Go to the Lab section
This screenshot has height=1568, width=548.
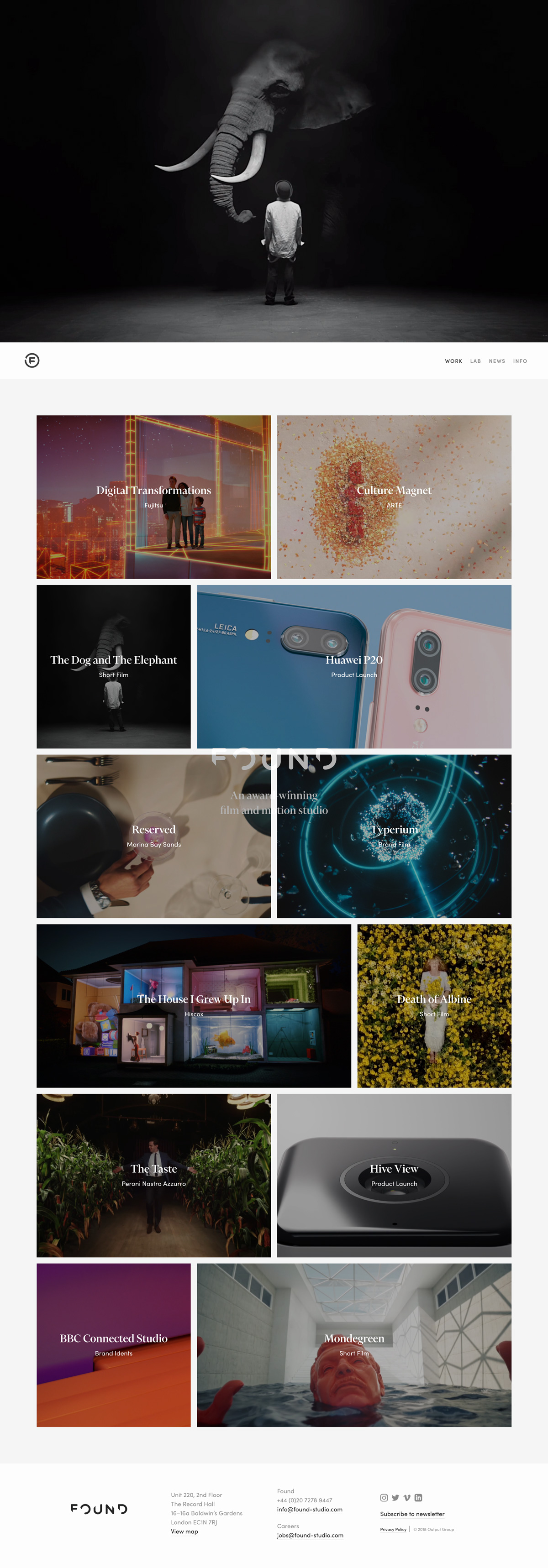click(475, 361)
